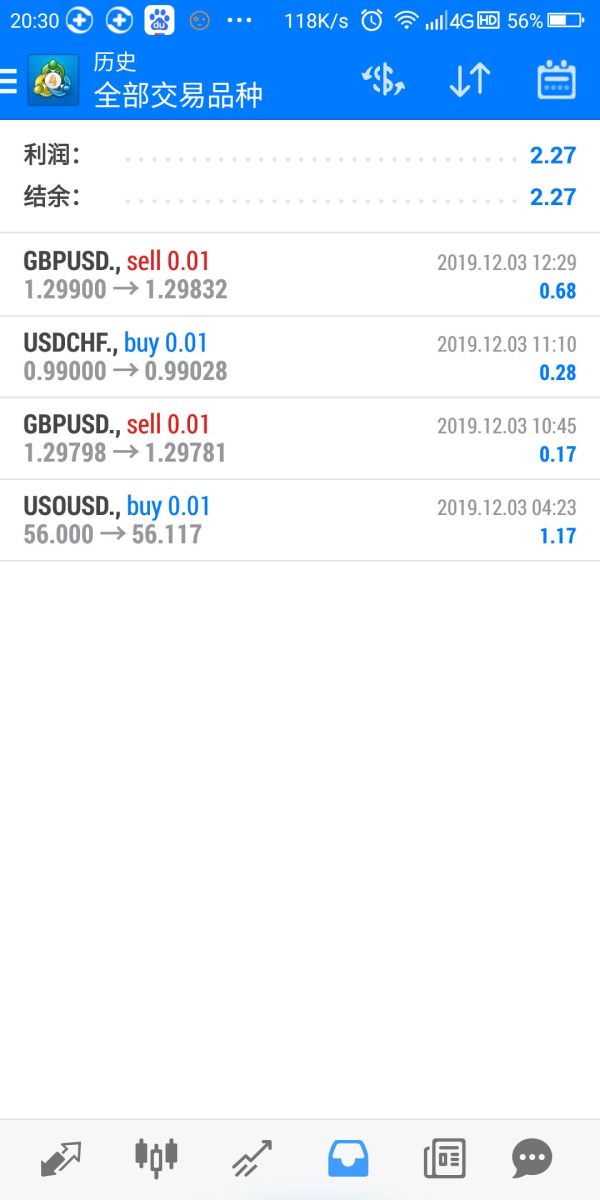This screenshot has height=1200, width=600.
Task: Switch to the Trade tab
Action: click(251, 1160)
